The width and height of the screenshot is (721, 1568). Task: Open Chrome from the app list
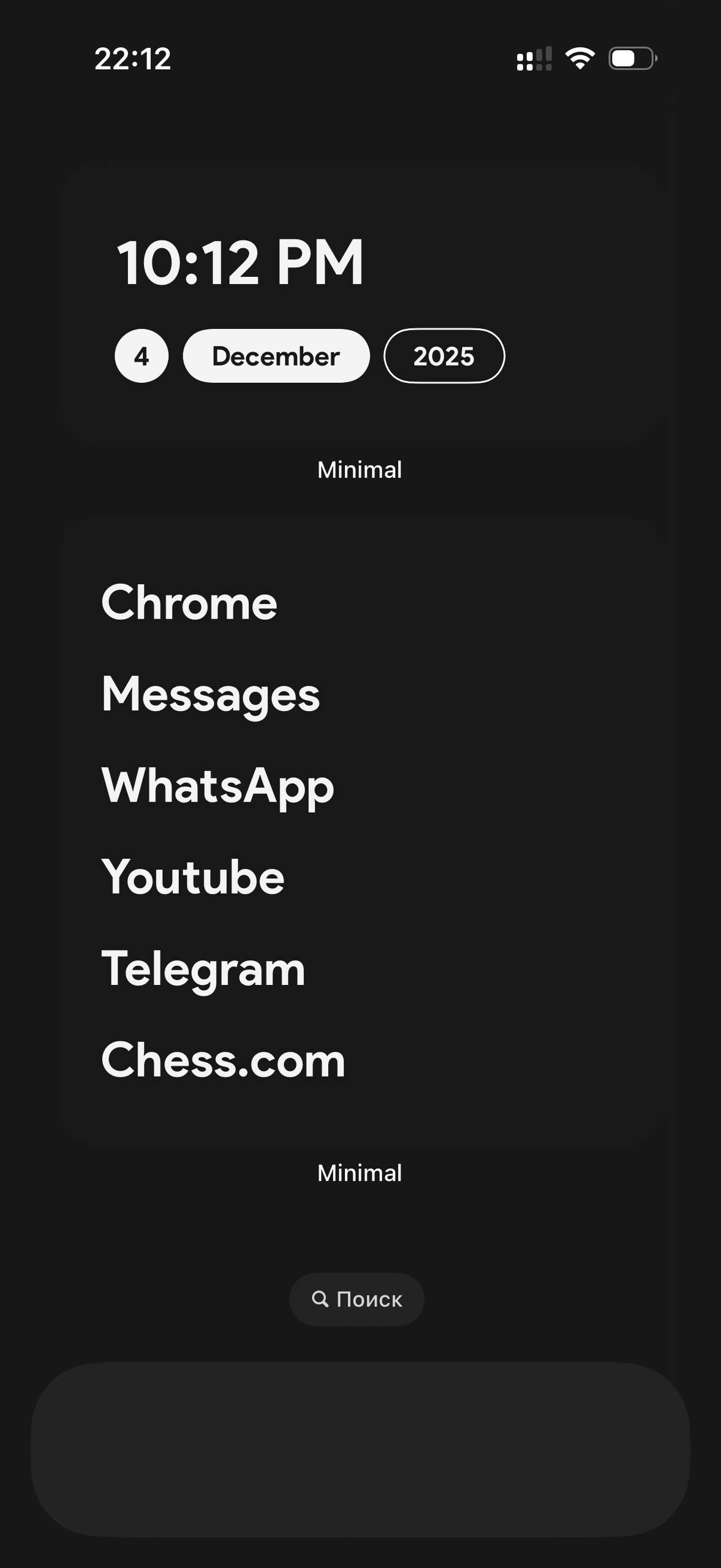(189, 602)
